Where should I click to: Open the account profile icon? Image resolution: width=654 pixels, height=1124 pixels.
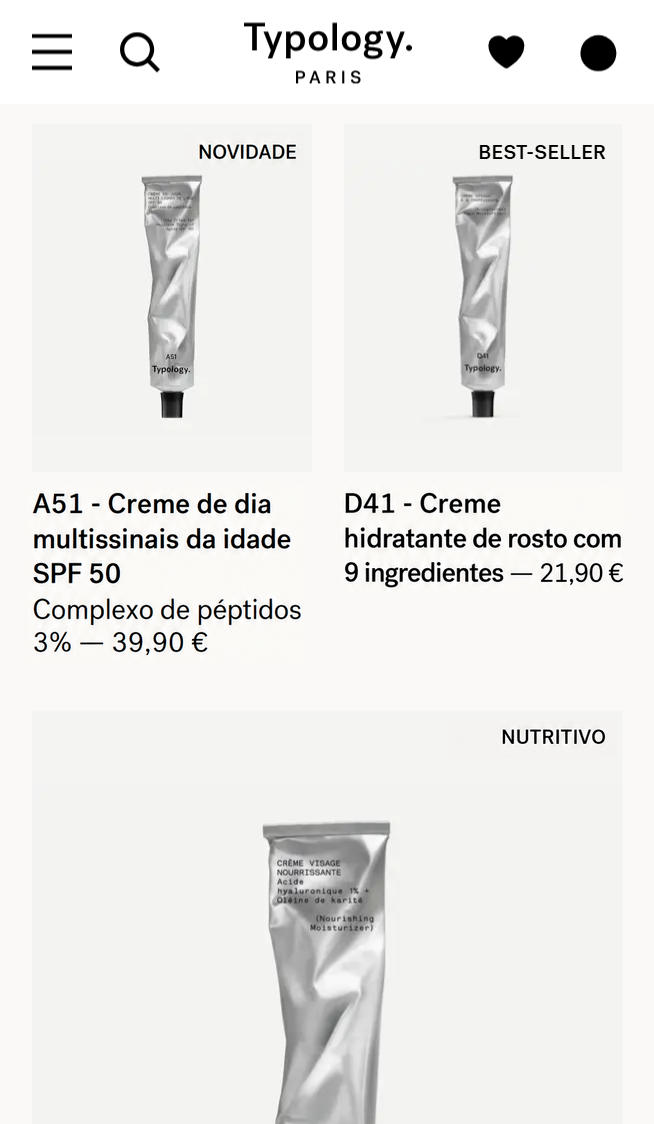coord(598,53)
